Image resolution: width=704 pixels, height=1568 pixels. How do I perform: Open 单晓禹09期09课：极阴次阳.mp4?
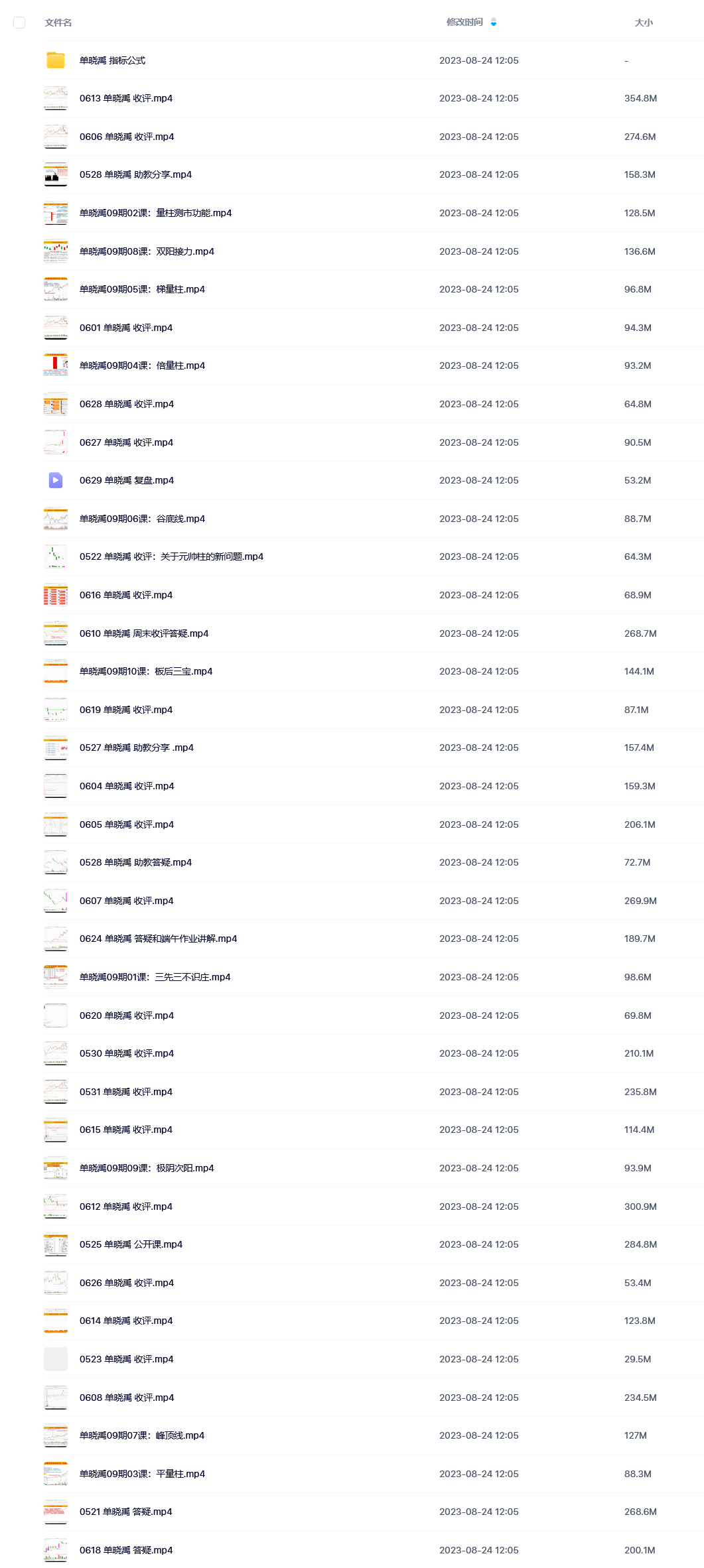[147, 1168]
